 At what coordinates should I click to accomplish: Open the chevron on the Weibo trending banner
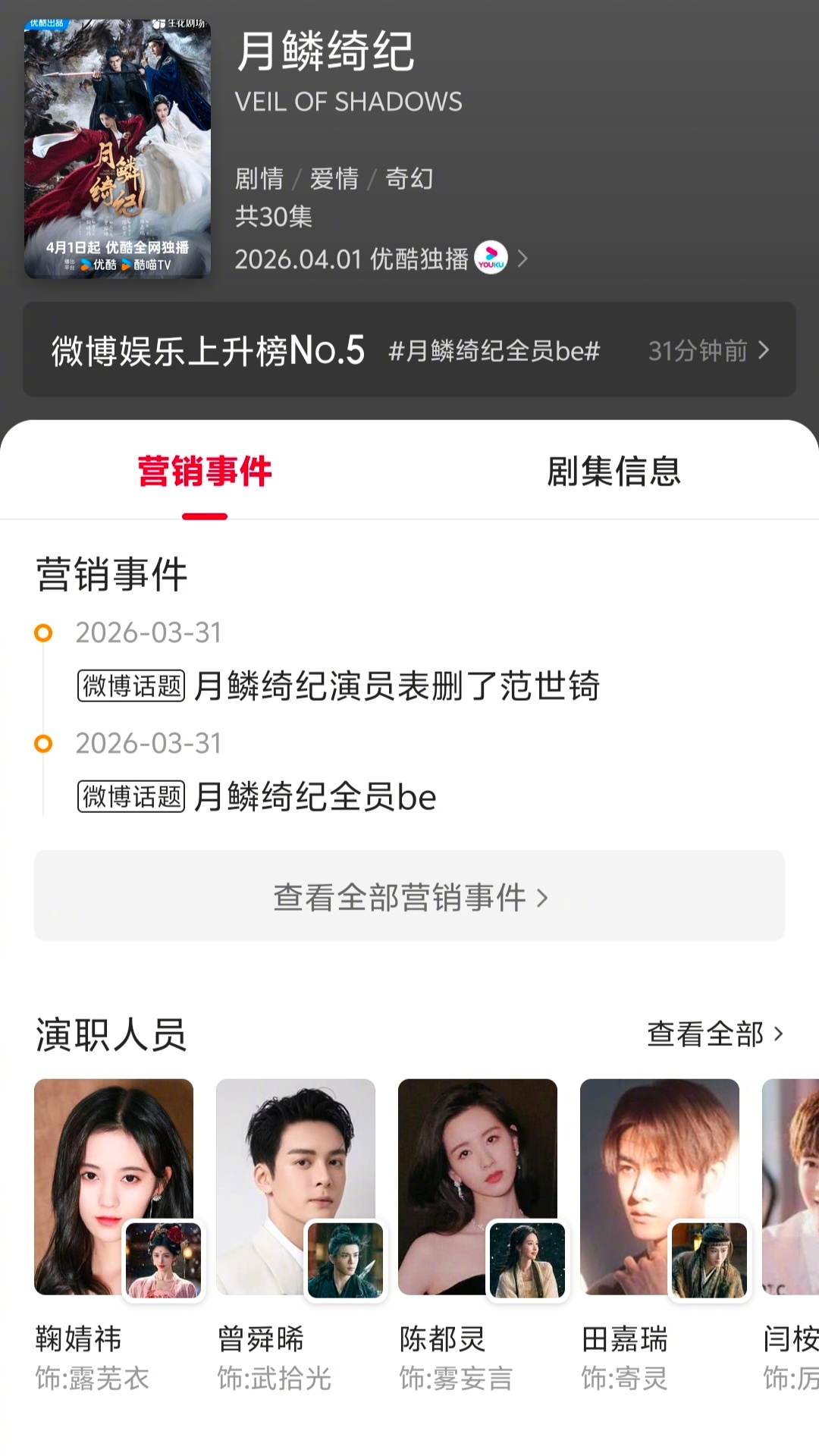pos(762,350)
